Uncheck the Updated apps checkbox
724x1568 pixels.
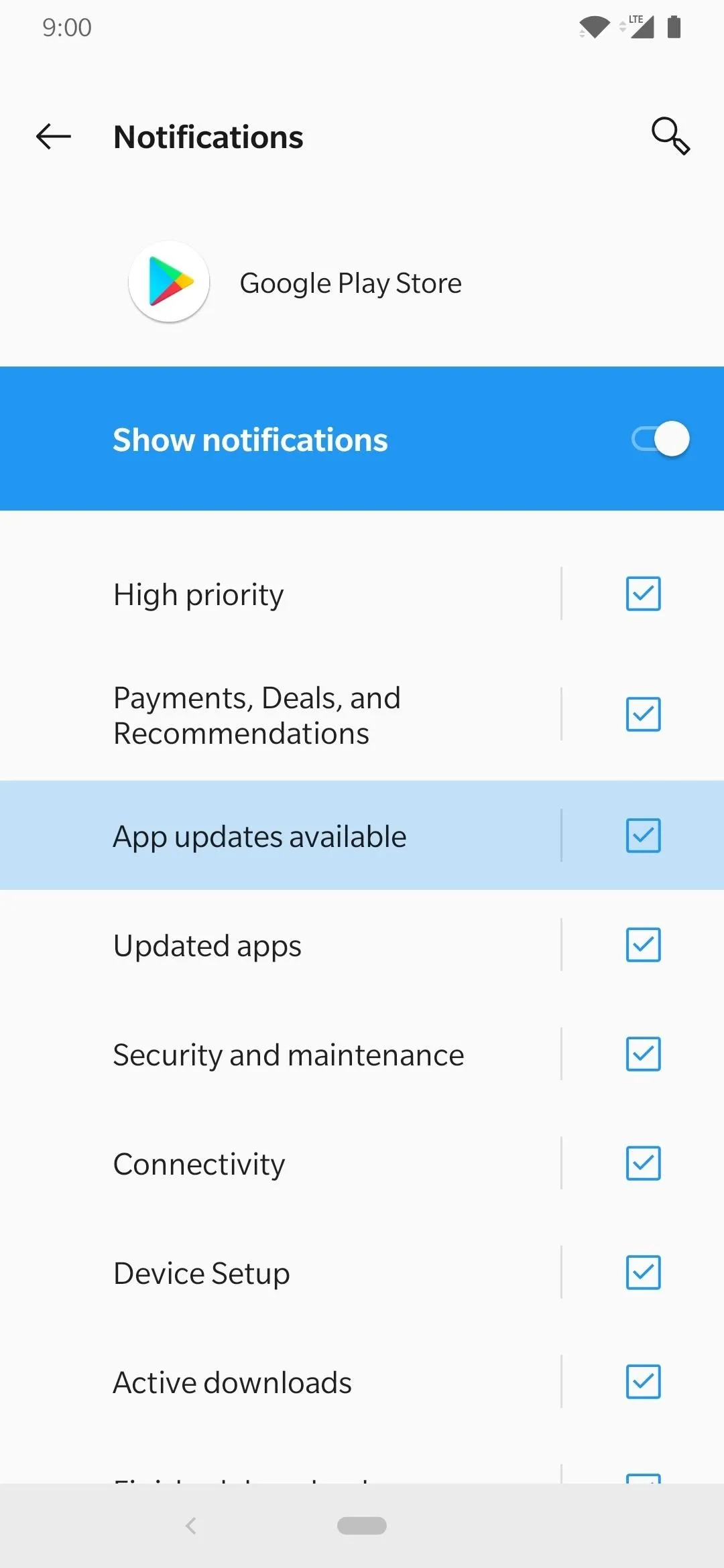coord(643,945)
